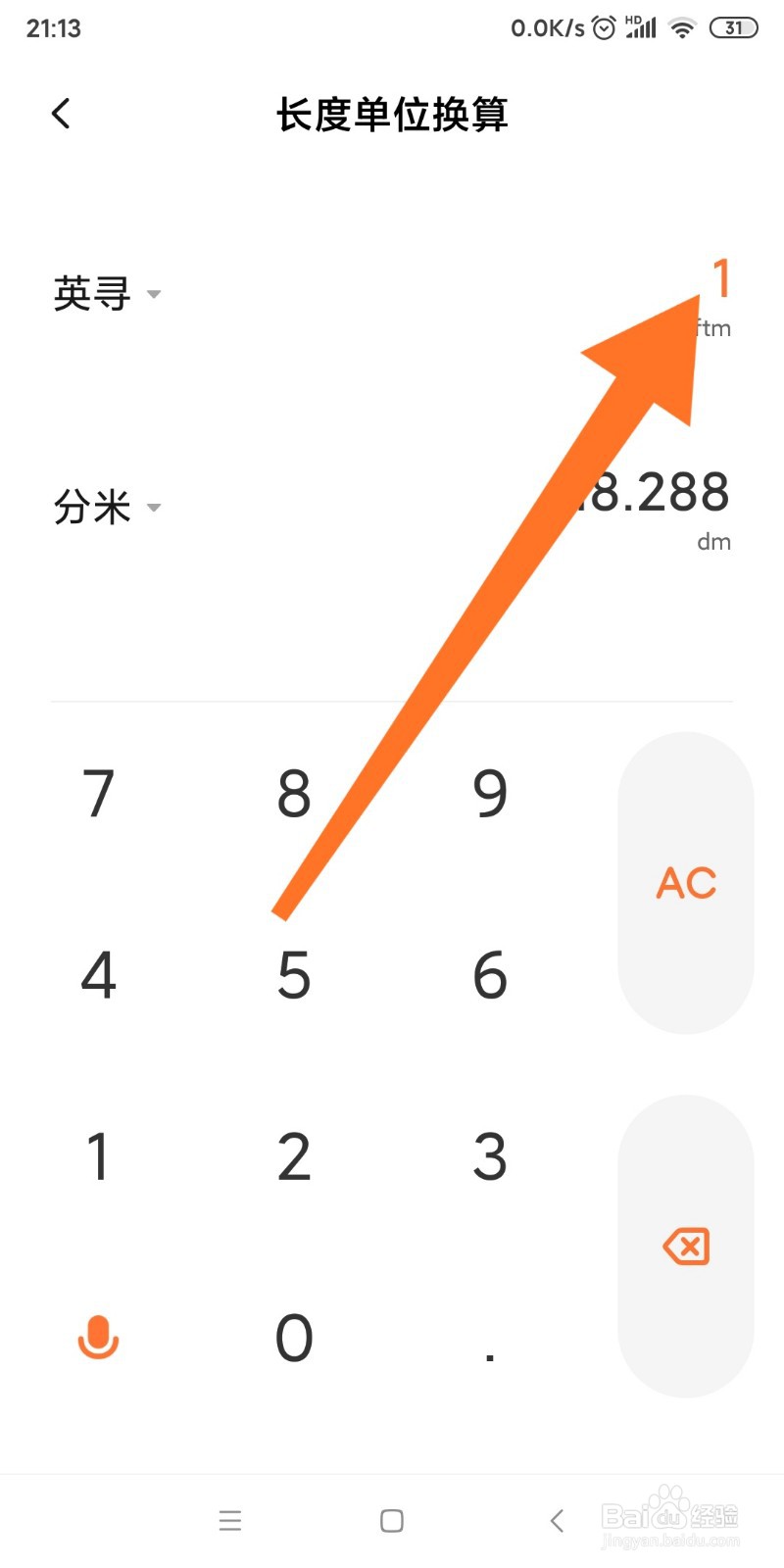Tap the backspace delete icon
This screenshot has width=784, height=1568.
point(686,1247)
